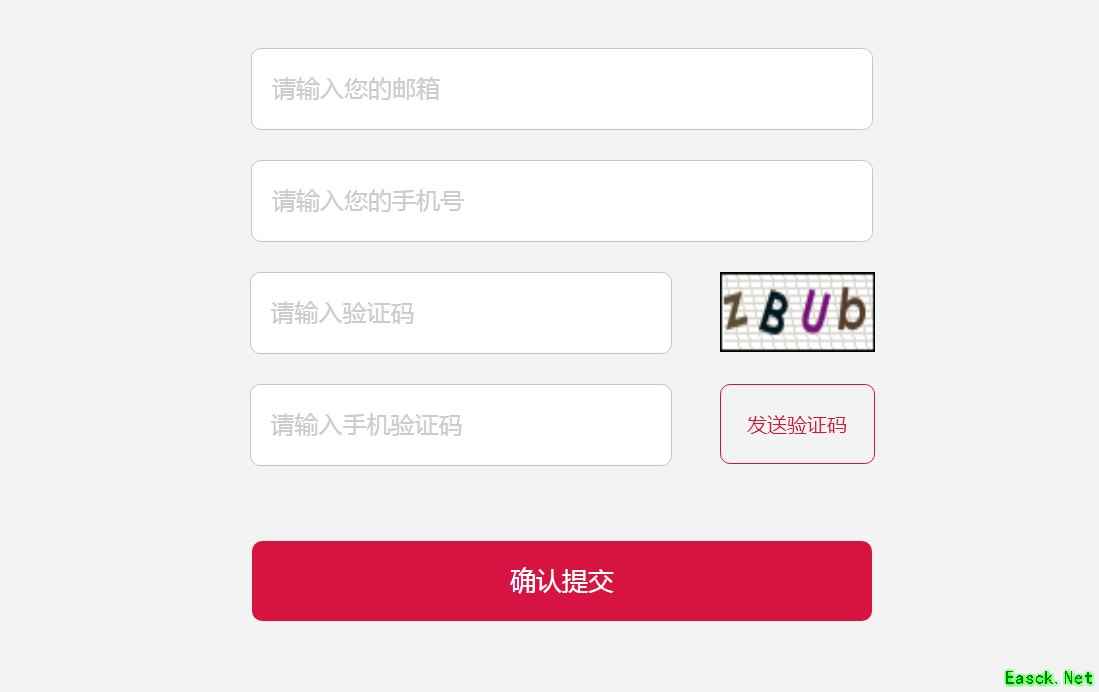Select the phone number field
1099x692 pixels.
(561, 201)
